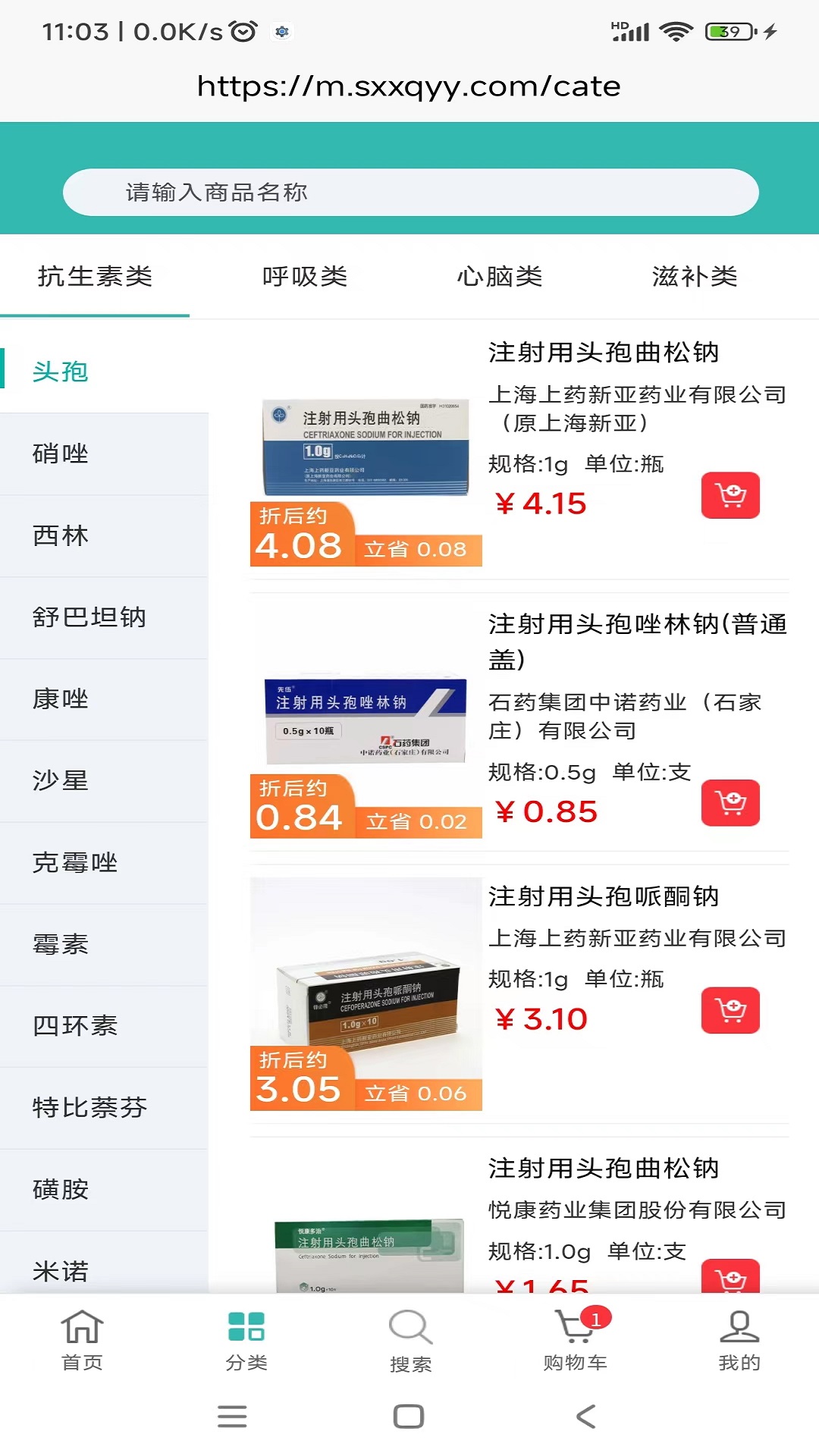819x1456 pixels.
Task: Go to the 首页 home tab
Action: pos(82,1341)
